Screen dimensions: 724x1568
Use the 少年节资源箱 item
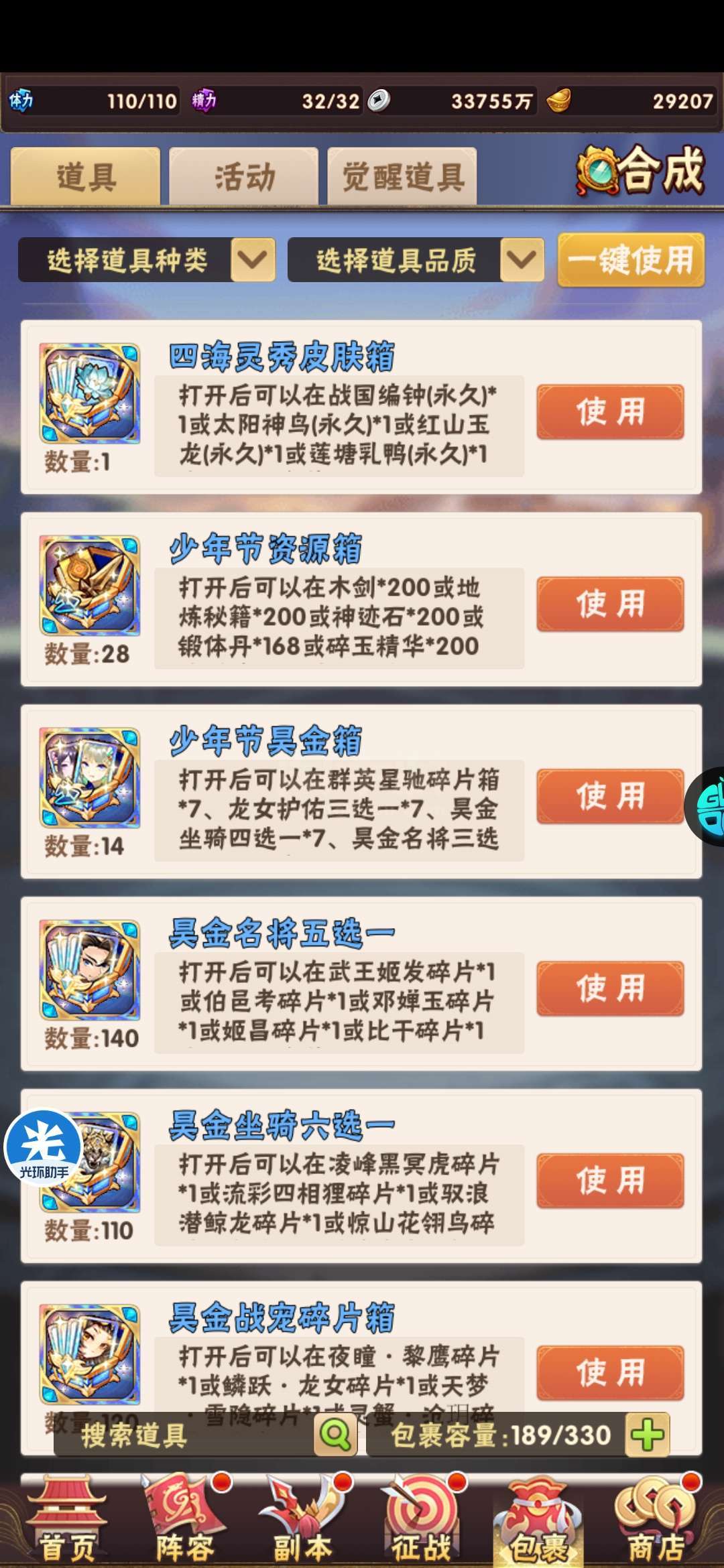tap(610, 604)
